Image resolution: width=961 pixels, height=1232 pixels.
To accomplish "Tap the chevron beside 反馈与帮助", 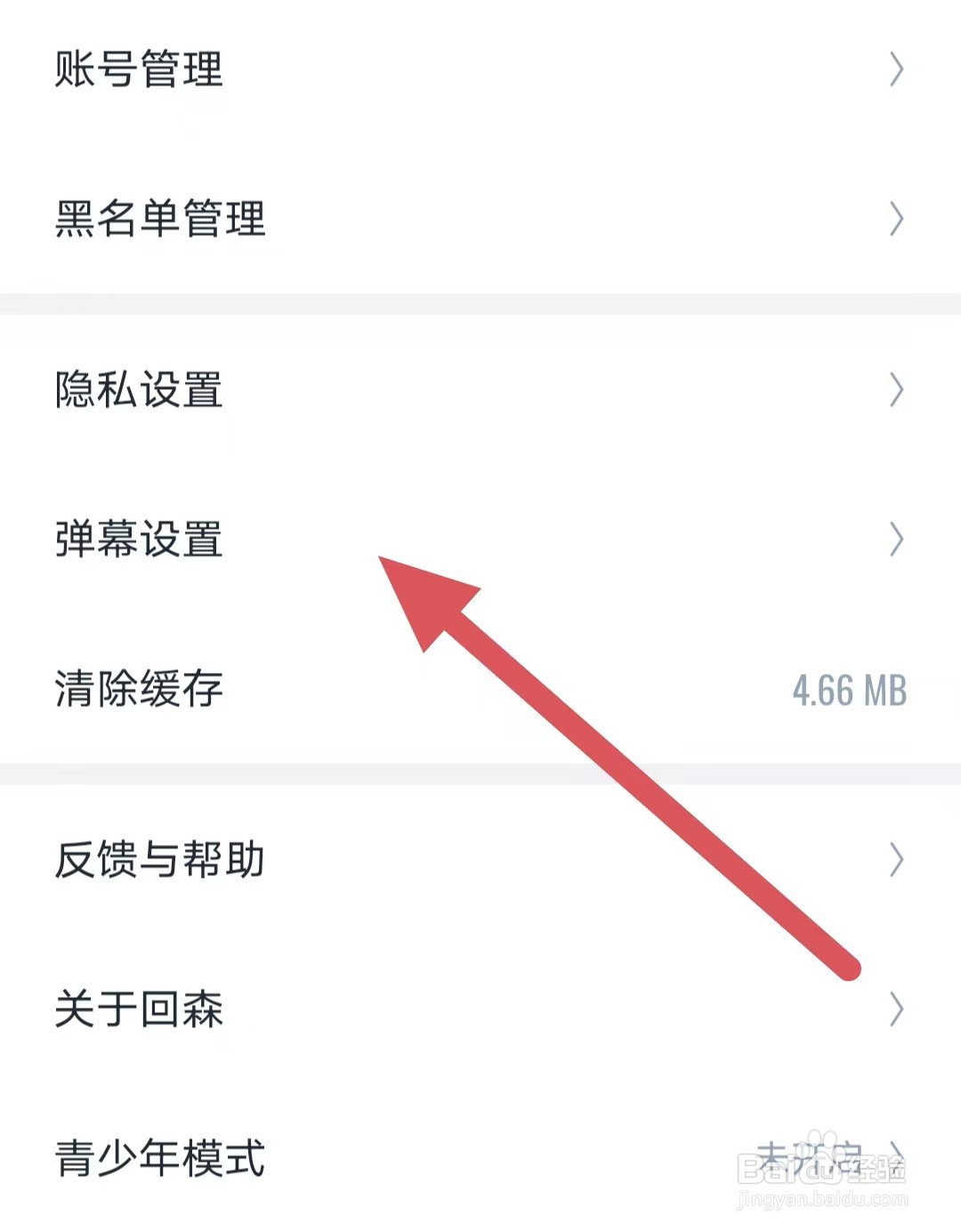I will pyautogui.click(x=896, y=859).
